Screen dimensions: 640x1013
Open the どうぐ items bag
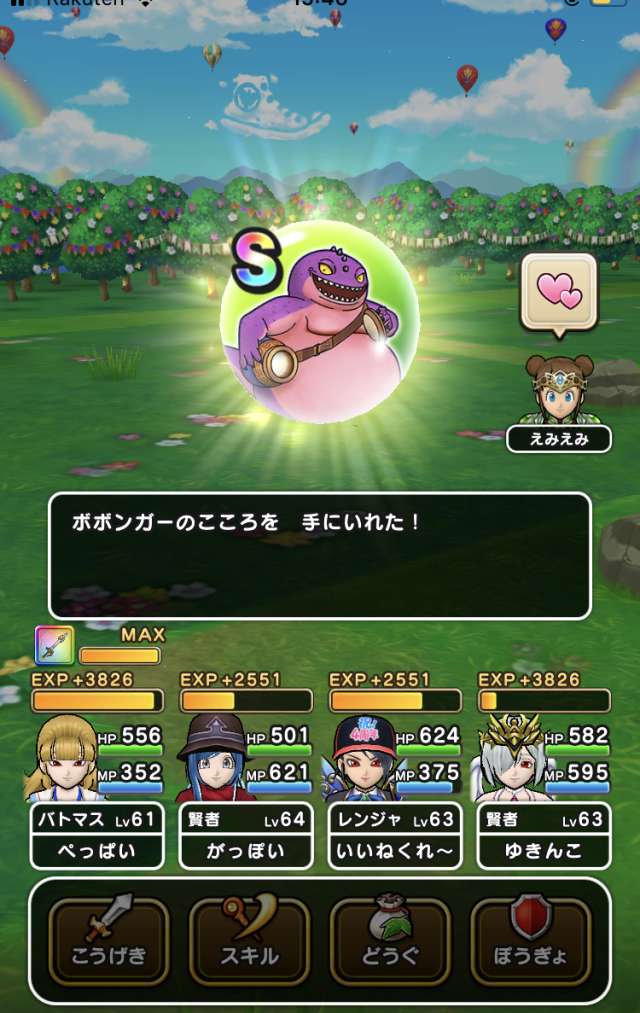[x=390, y=939]
